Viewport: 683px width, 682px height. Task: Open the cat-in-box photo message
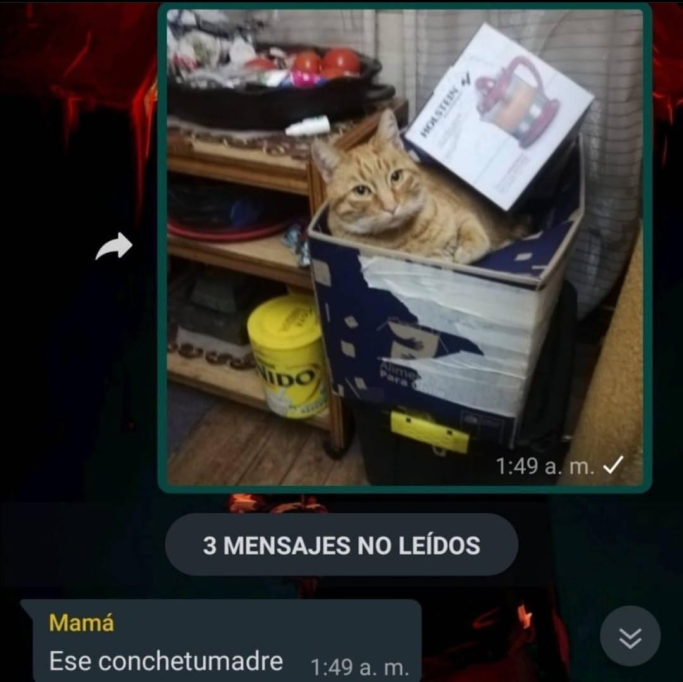coord(404,247)
